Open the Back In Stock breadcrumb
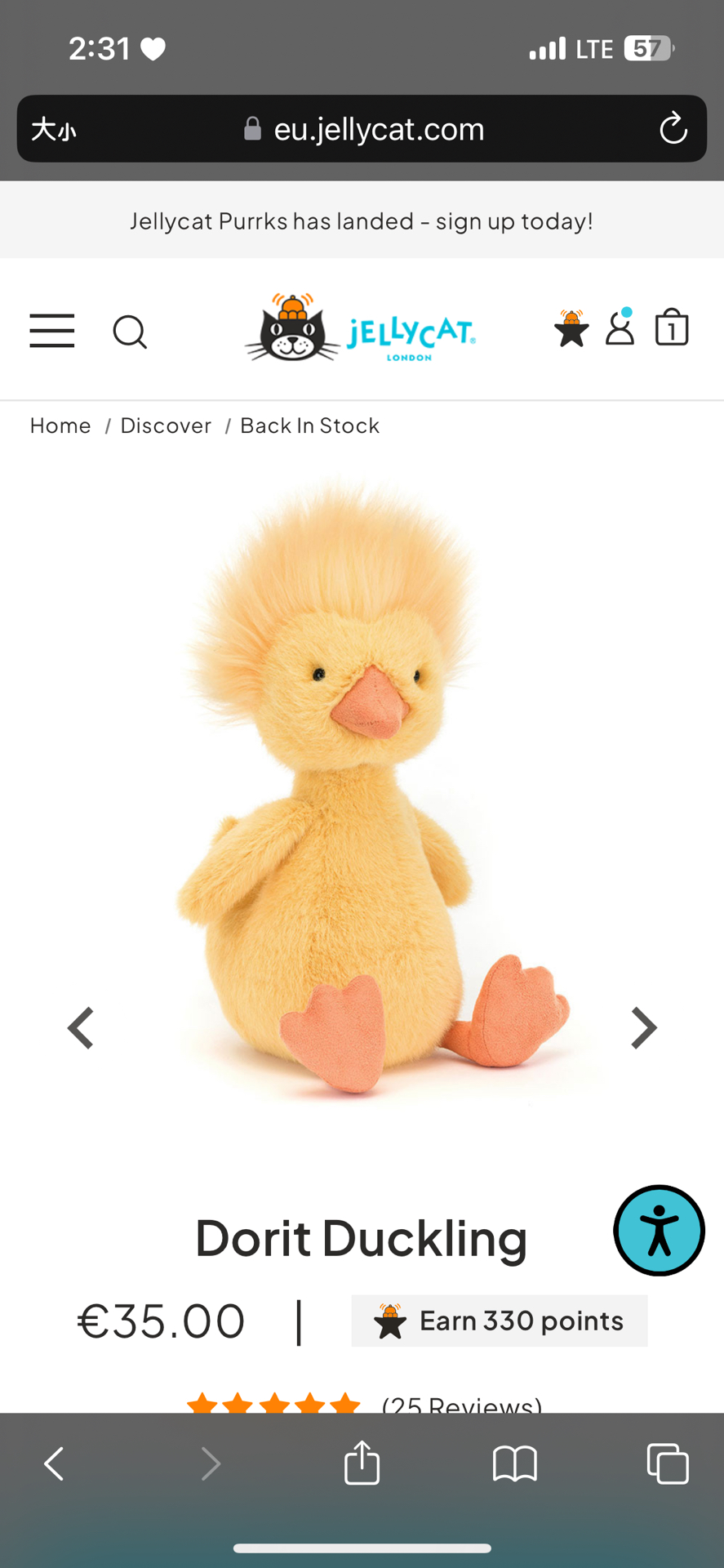Screen dimensions: 724x1568 tap(310, 425)
